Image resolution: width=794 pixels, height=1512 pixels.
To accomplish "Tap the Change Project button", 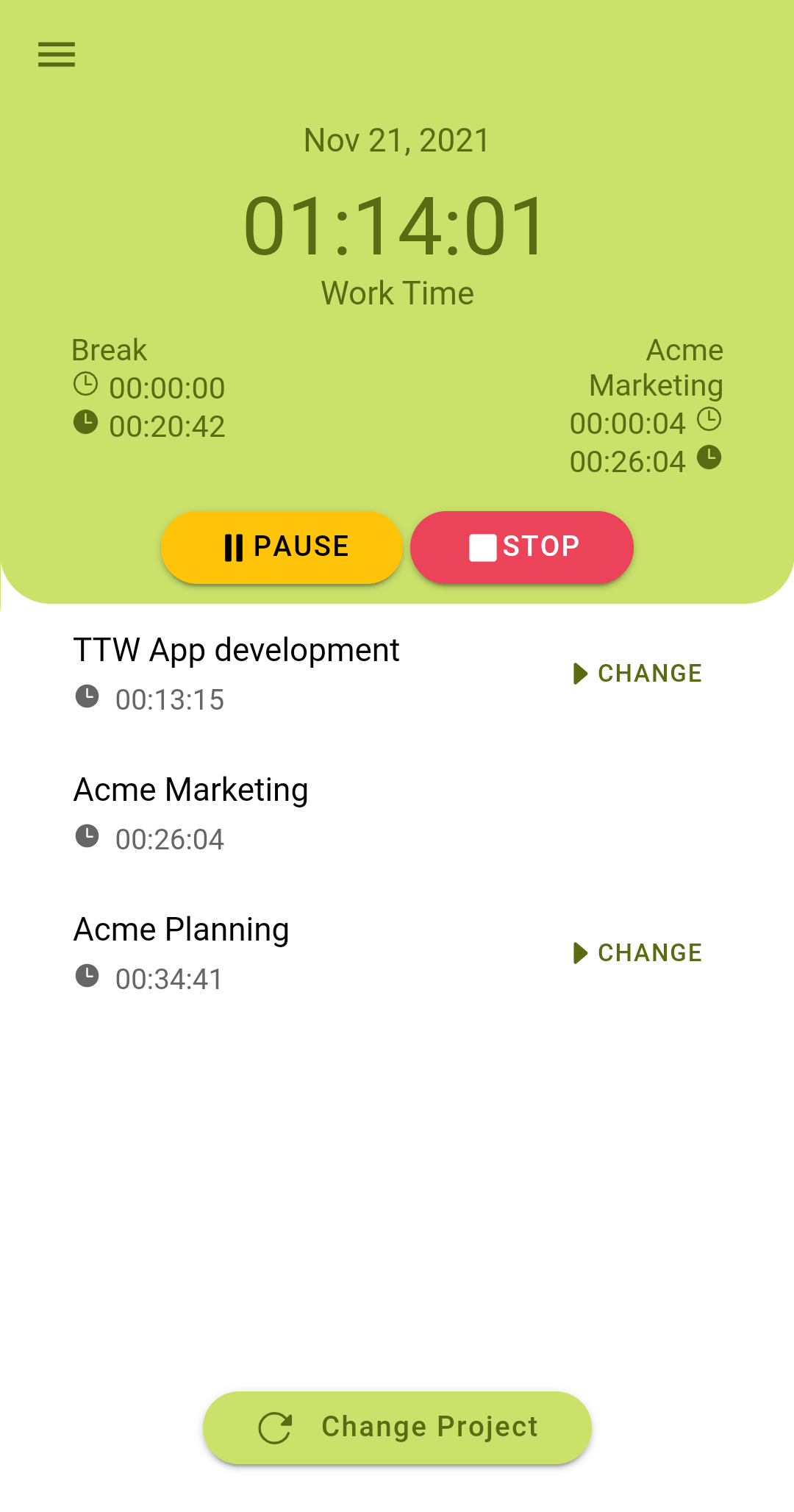I will click(397, 1427).
